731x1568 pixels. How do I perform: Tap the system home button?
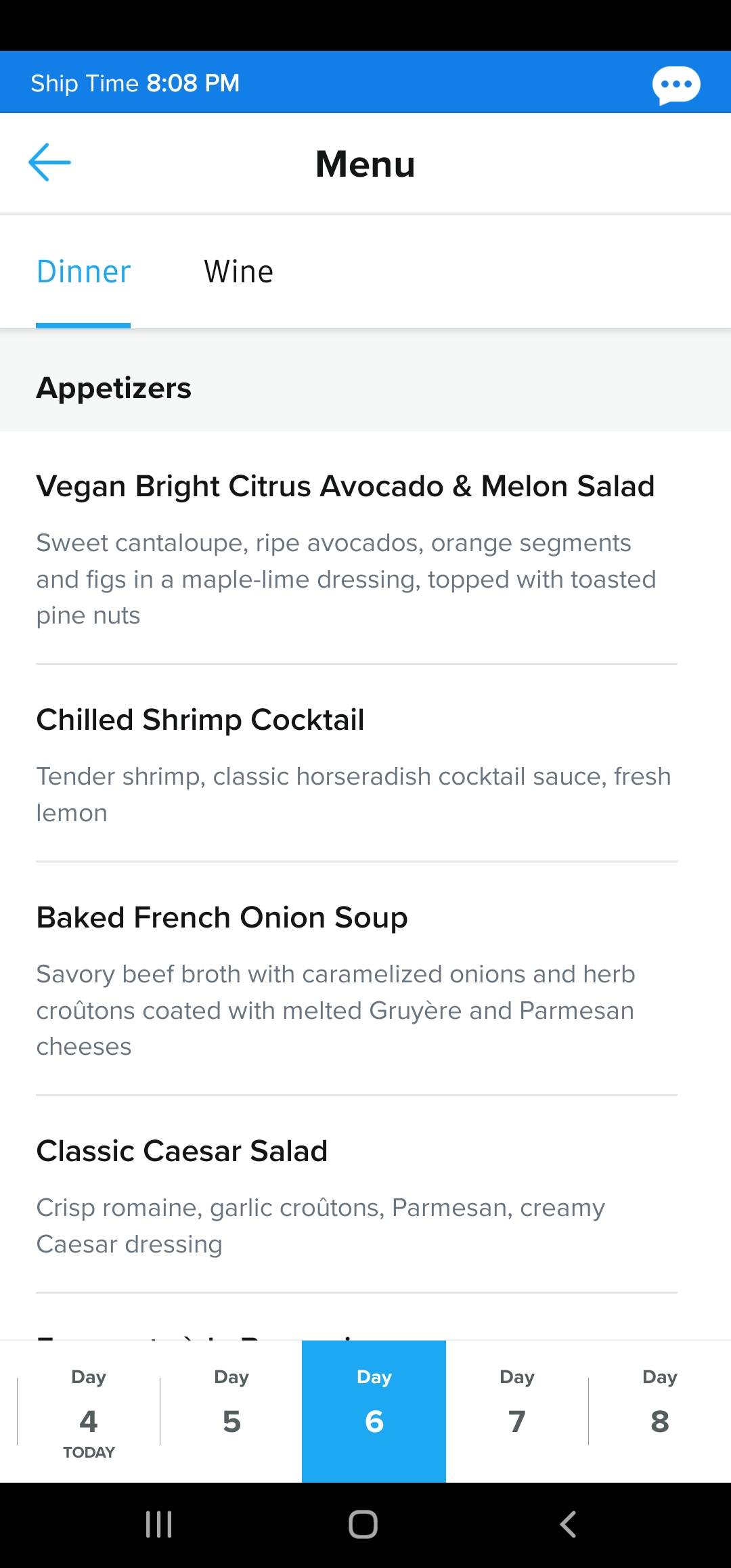click(x=363, y=1525)
